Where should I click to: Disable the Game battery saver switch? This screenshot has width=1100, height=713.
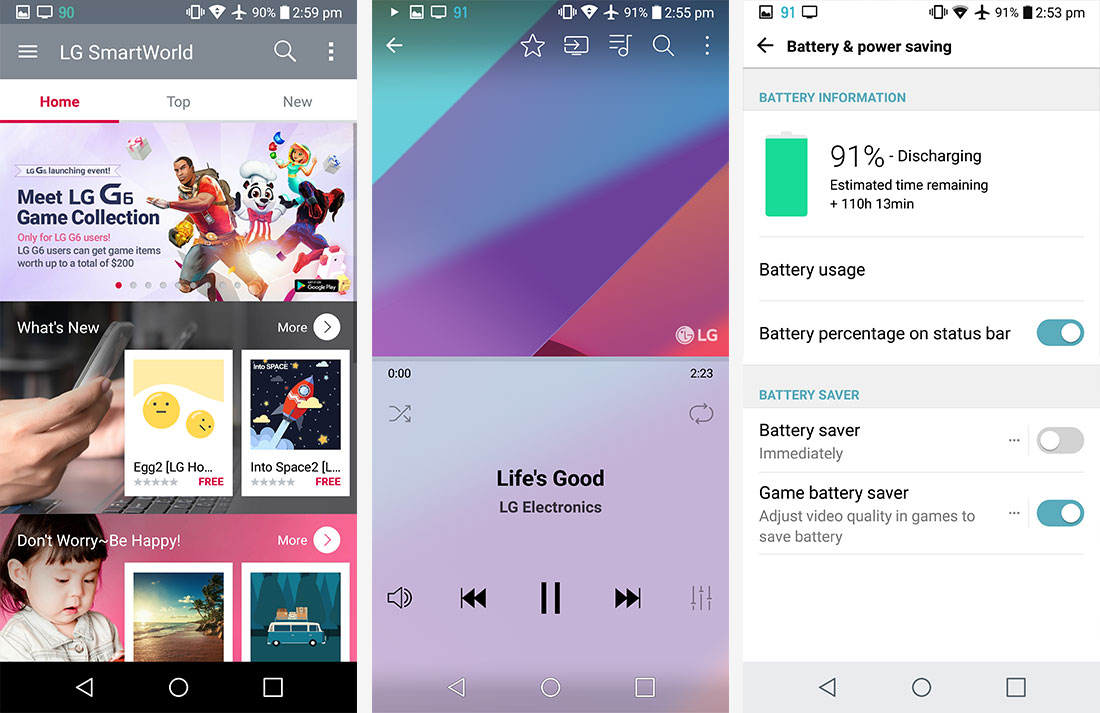pyautogui.click(x=1059, y=513)
